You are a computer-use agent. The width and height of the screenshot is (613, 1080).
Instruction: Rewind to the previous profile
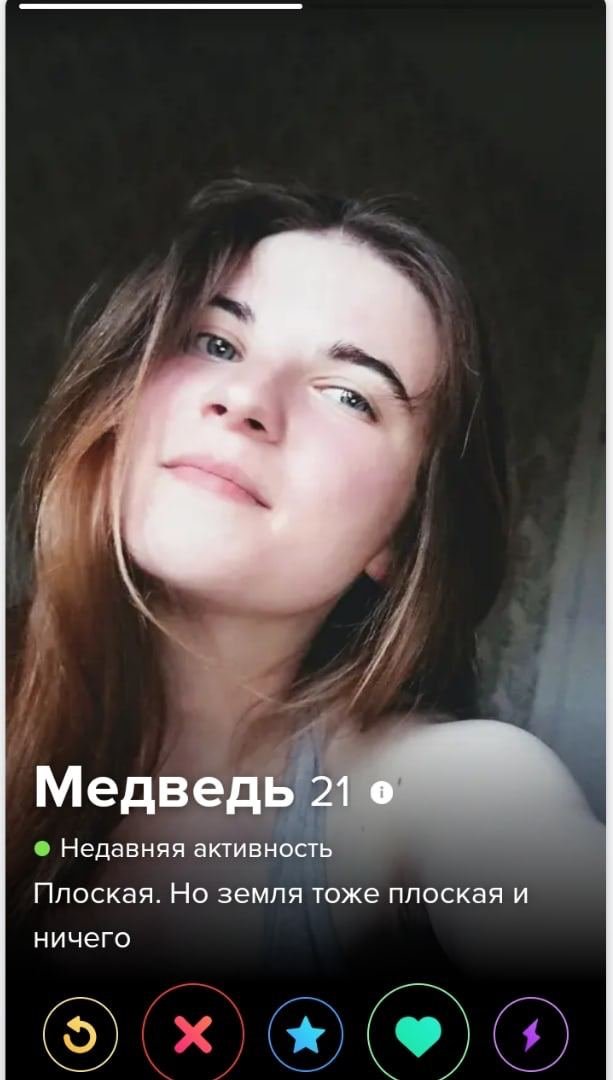(80, 1034)
